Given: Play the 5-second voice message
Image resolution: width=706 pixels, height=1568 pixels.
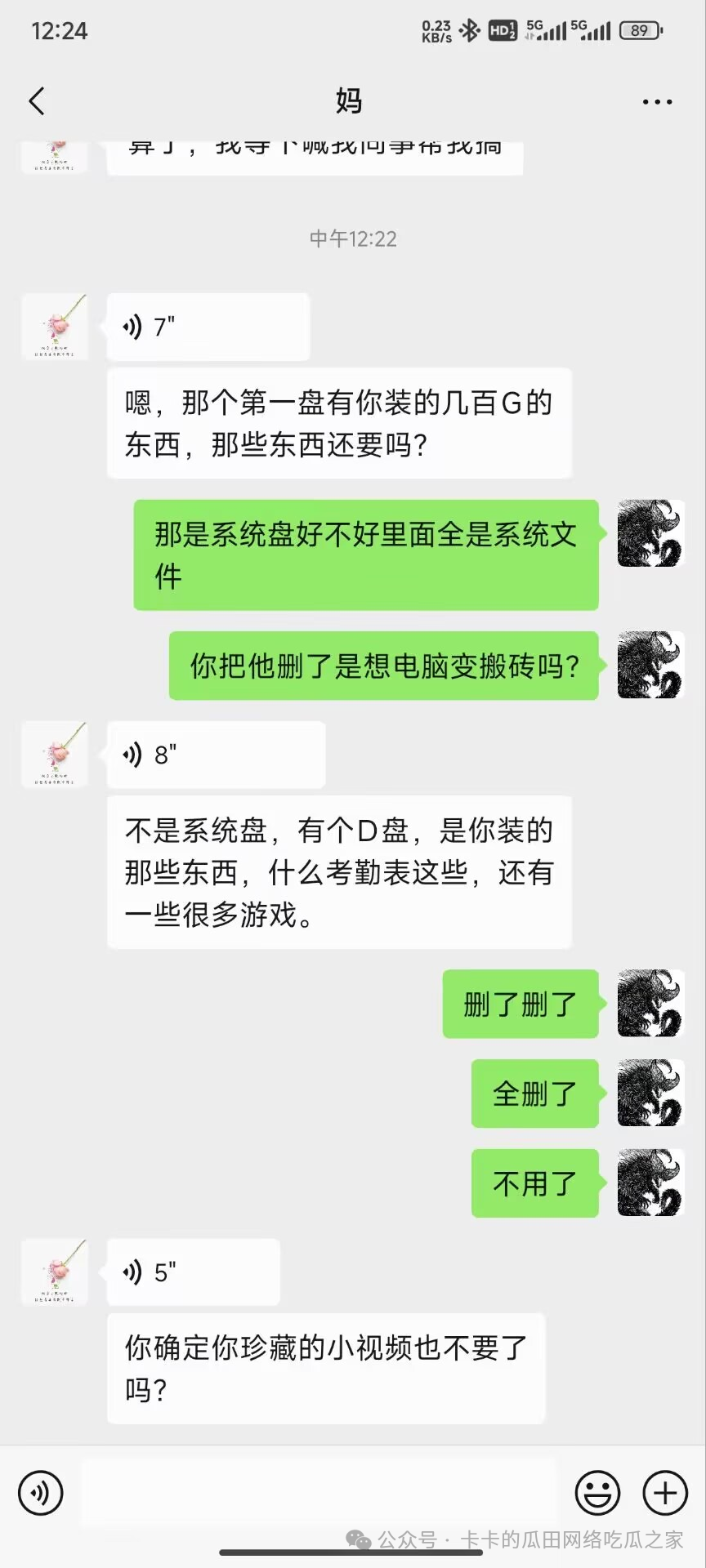Looking at the screenshot, I should click(x=193, y=1272).
